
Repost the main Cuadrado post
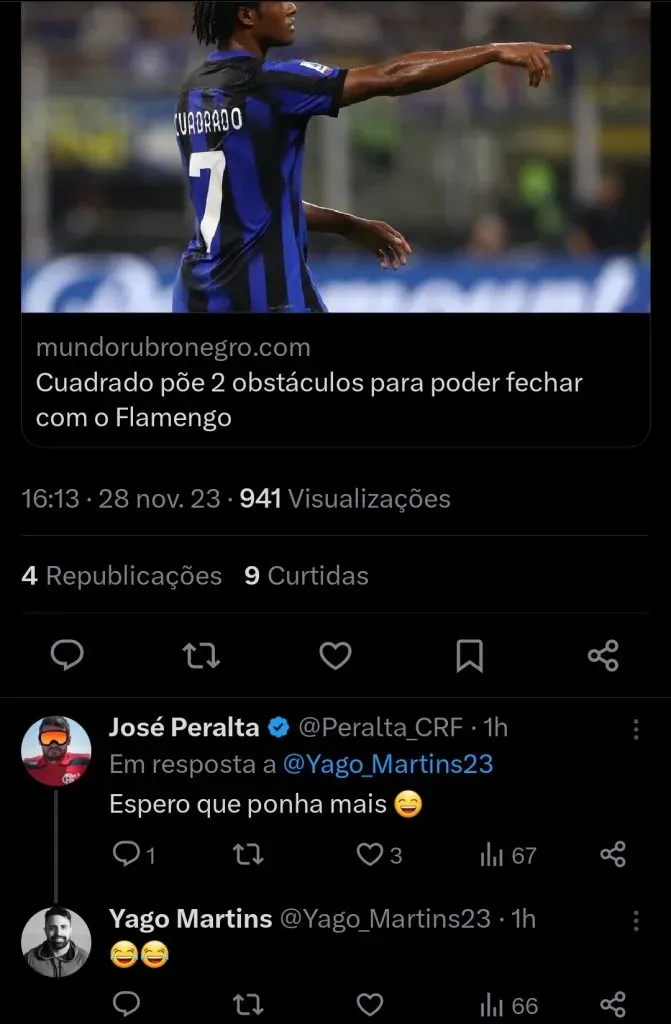[201, 656]
